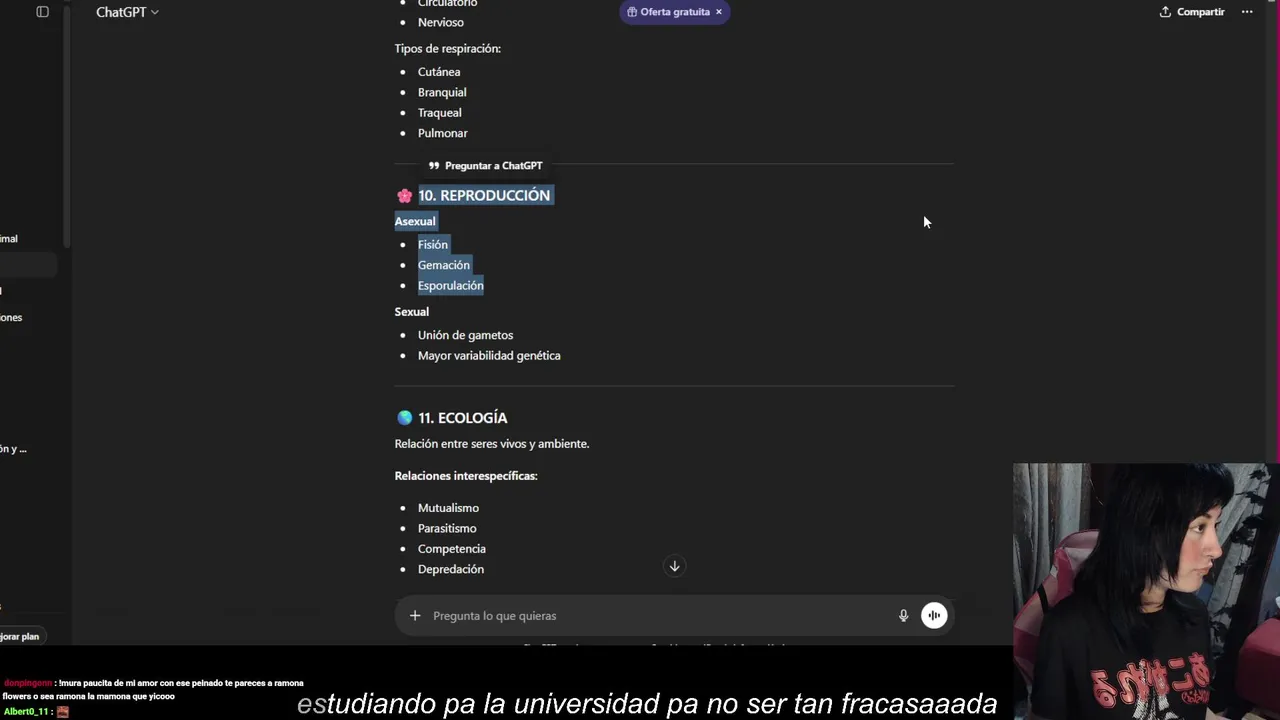Open the Oferta gratuita offer
The width and height of the screenshot is (1280, 720).
point(667,12)
